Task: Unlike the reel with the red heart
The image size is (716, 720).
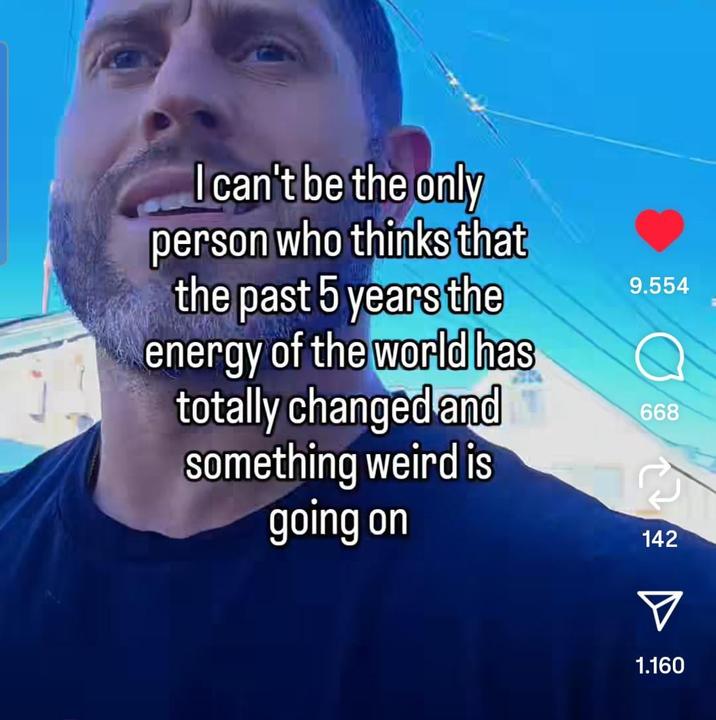Action: click(x=659, y=232)
